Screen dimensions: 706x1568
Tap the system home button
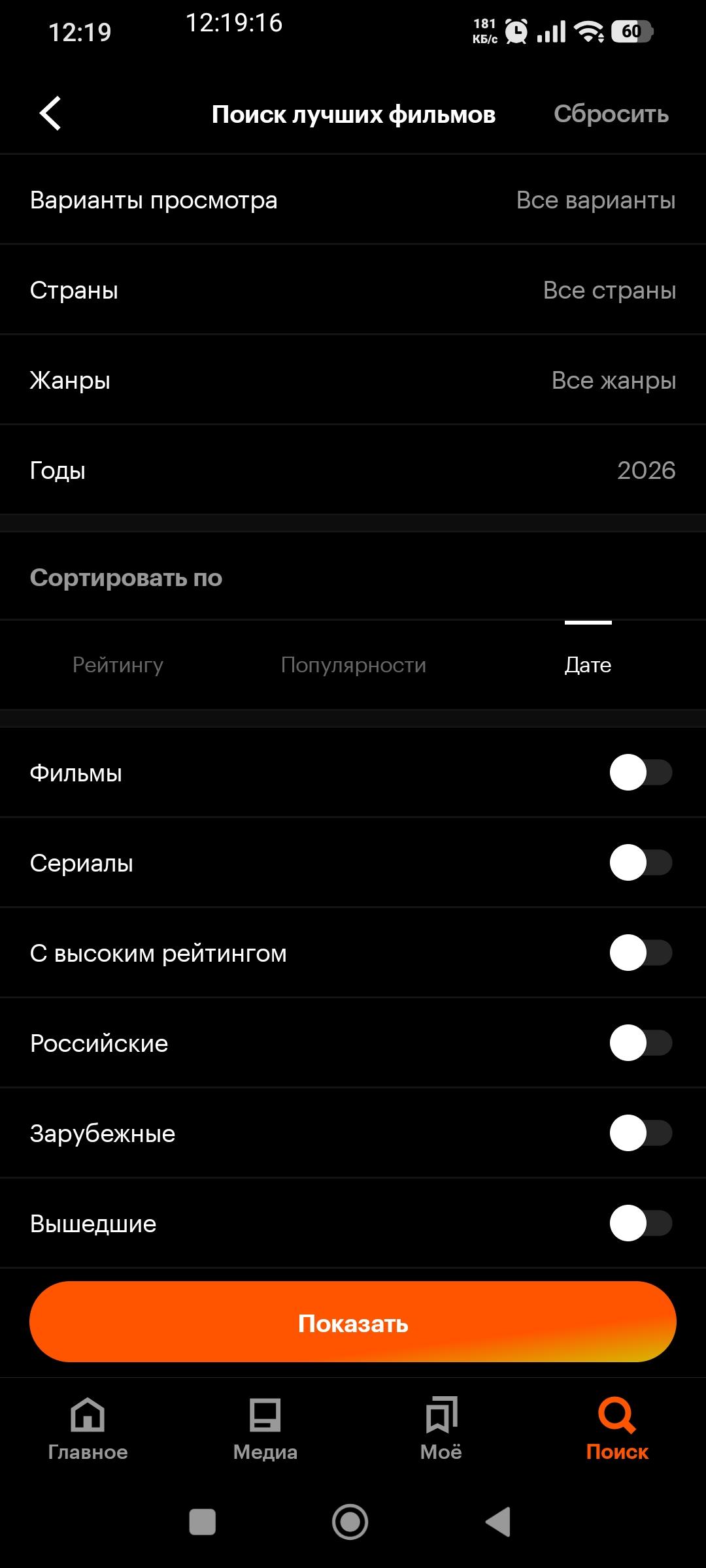click(350, 1522)
